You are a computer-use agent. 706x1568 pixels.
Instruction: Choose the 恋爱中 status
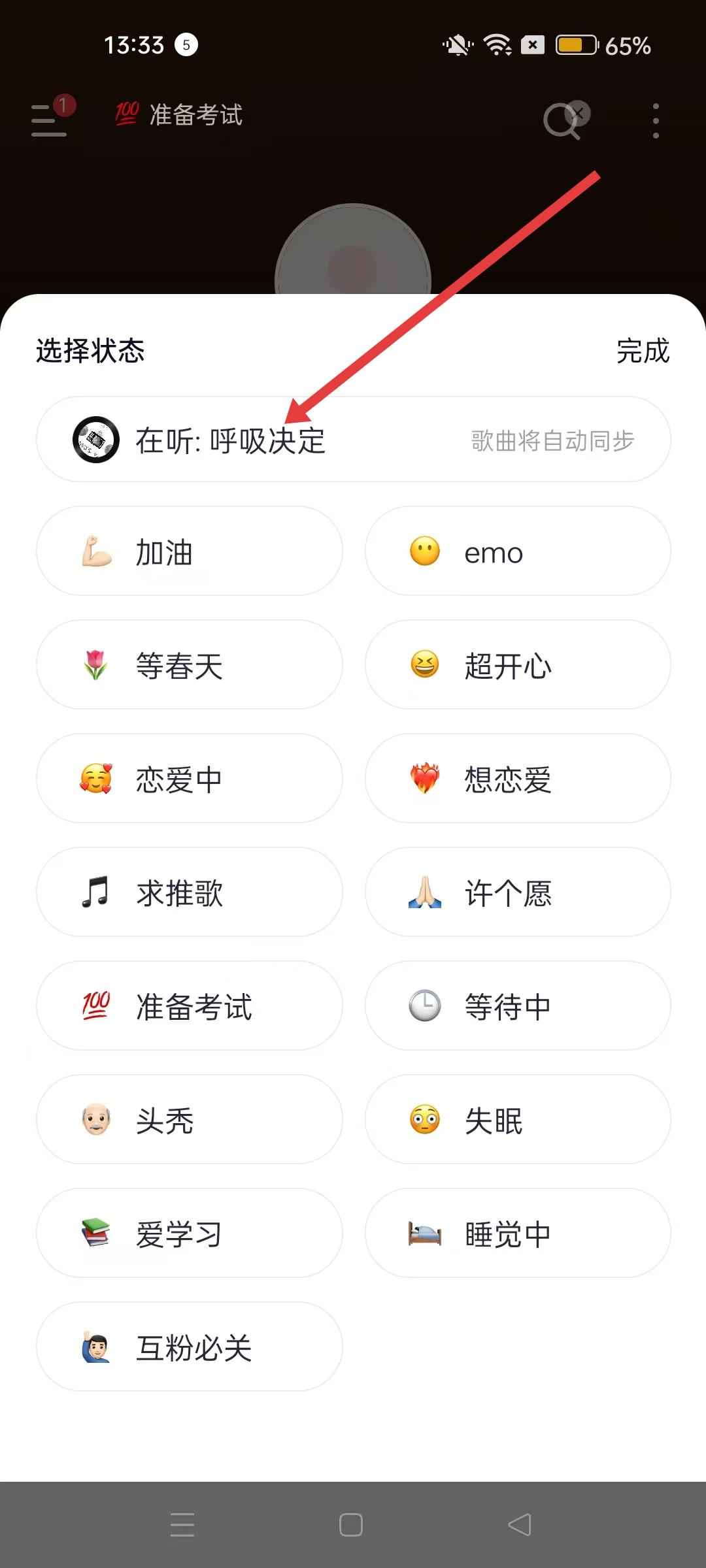[190, 779]
